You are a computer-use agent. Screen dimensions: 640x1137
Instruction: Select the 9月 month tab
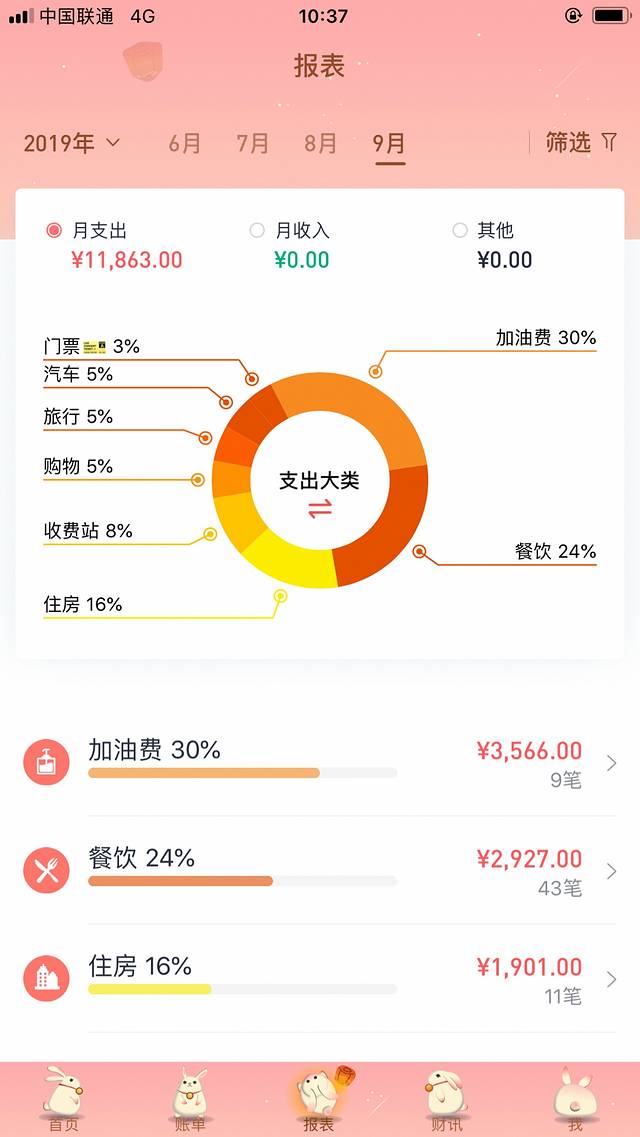point(389,143)
